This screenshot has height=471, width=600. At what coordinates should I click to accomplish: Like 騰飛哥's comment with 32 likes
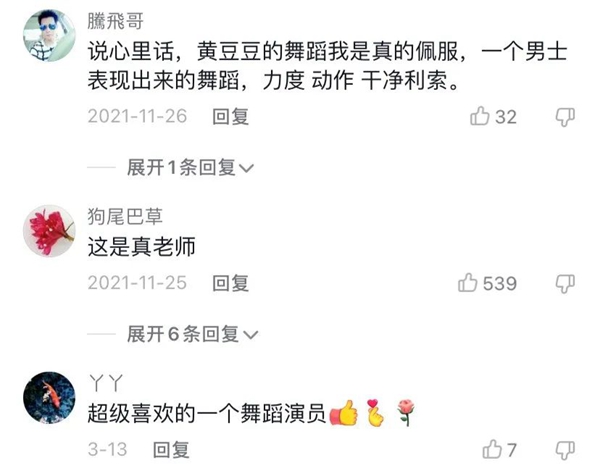(x=480, y=117)
